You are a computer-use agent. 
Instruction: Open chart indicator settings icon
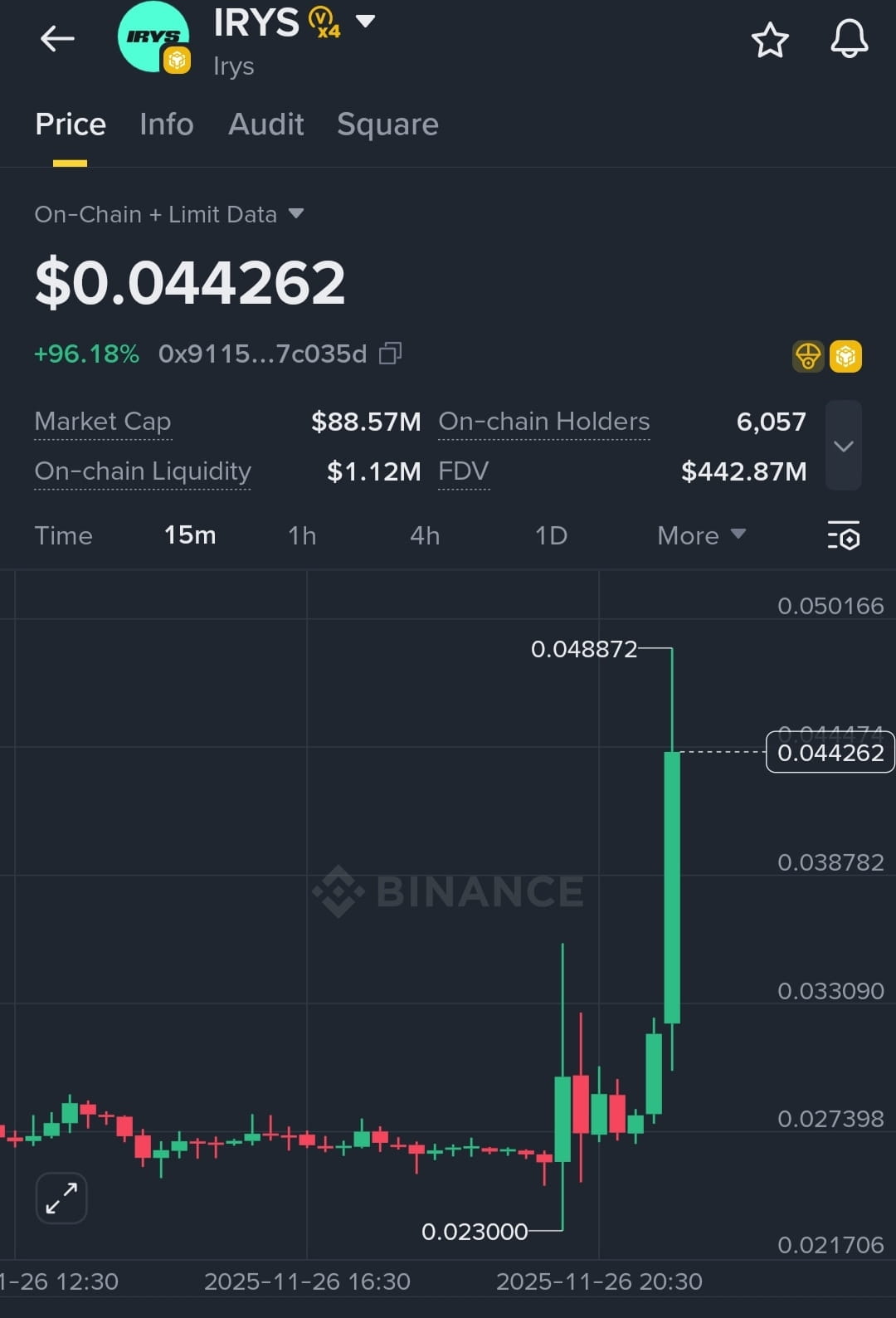tap(843, 535)
